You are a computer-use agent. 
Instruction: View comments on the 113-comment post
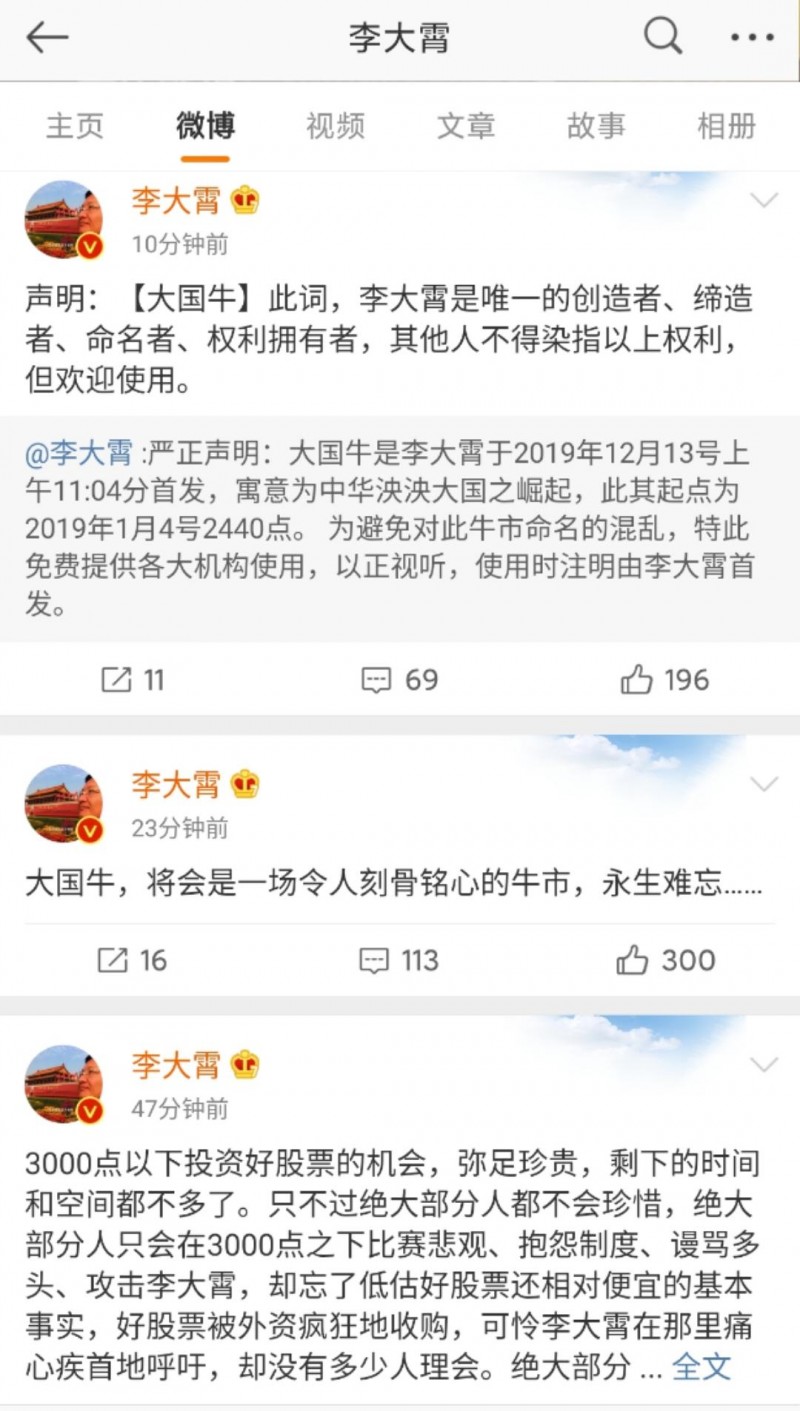[398, 960]
